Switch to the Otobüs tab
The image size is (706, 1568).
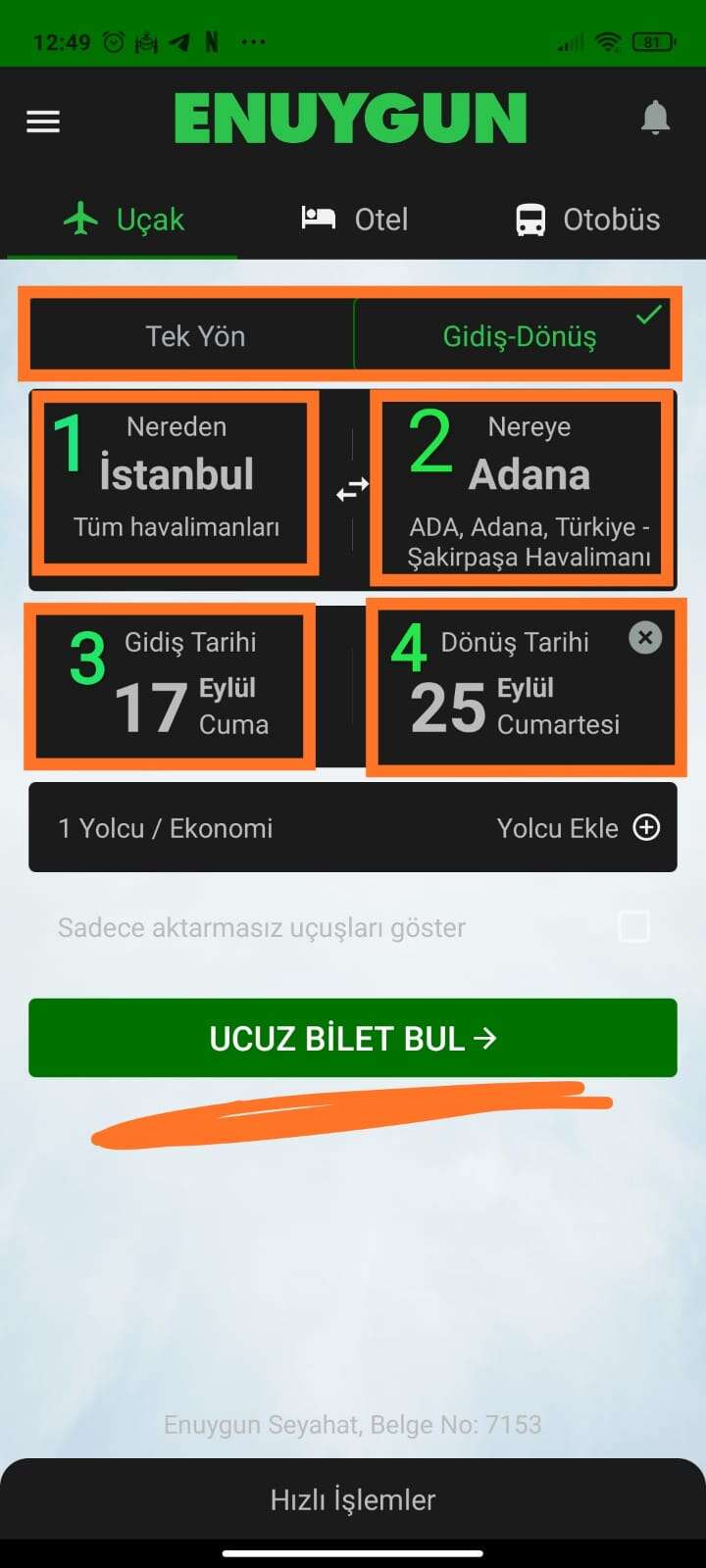pos(587,220)
